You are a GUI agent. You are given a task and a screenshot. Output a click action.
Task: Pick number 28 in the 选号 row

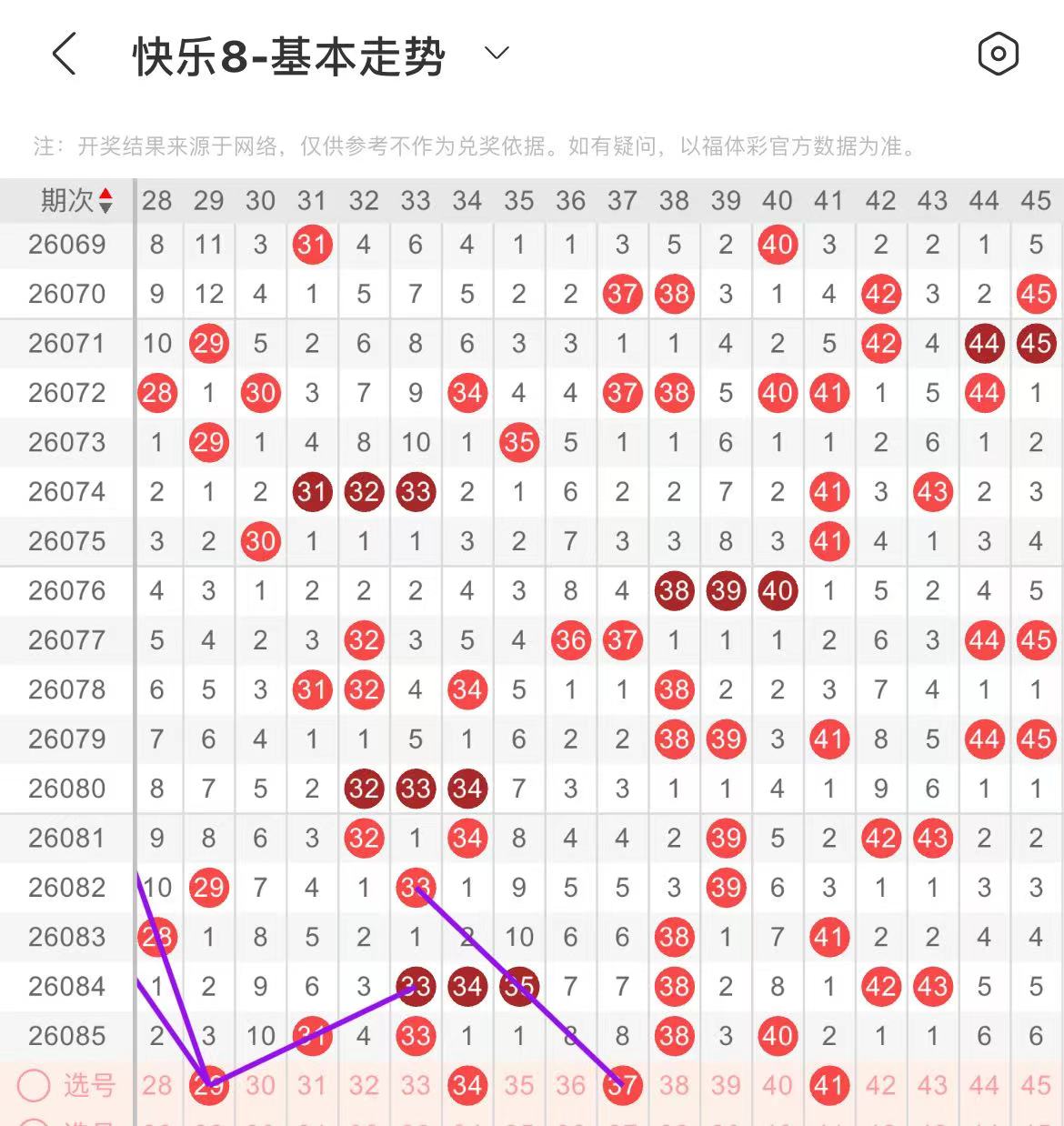pyautogui.click(x=157, y=1085)
